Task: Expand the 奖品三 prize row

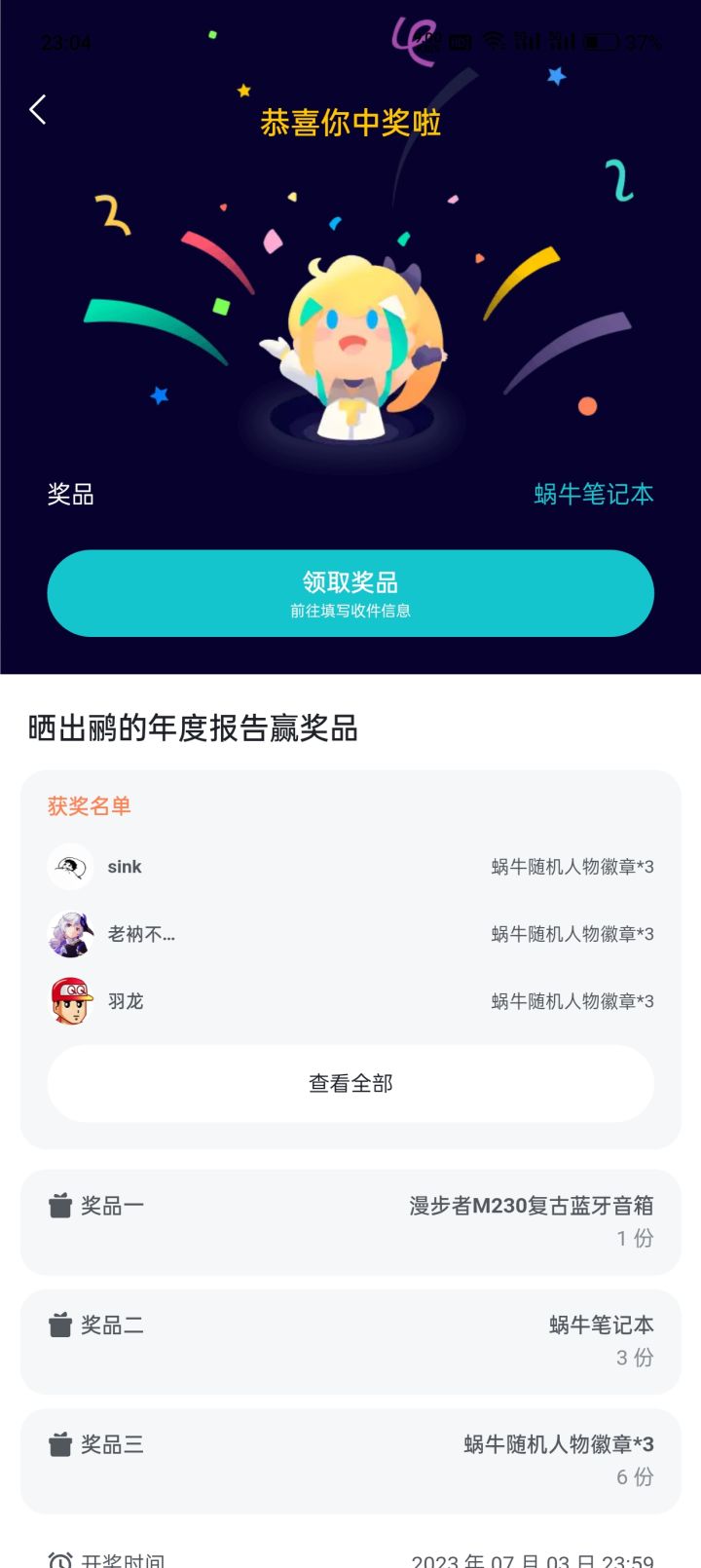Action: click(x=350, y=1461)
